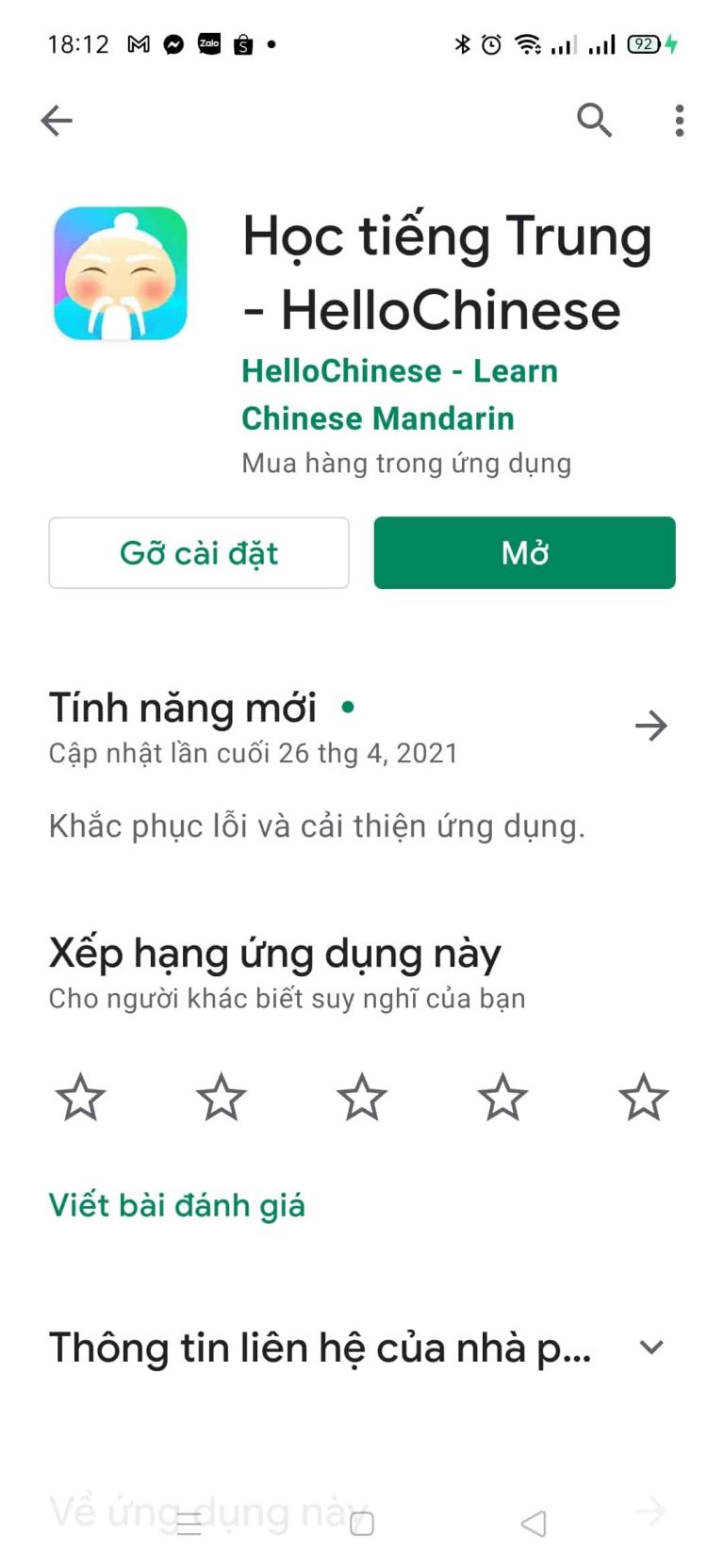Rate the app one star
The height and width of the screenshot is (1568, 724).
click(80, 1097)
